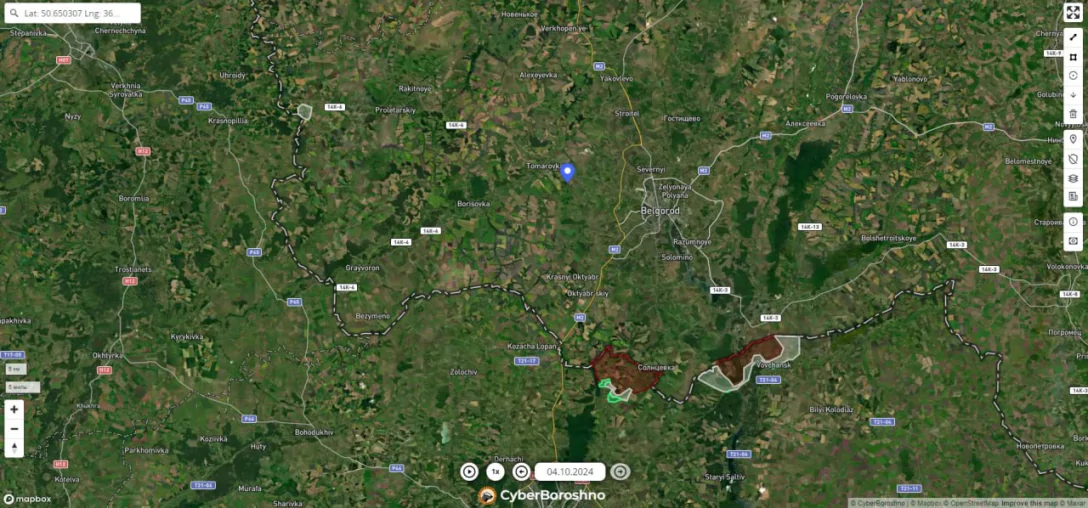Open the info button
The image size is (1088, 508).
click(1073, 221)
